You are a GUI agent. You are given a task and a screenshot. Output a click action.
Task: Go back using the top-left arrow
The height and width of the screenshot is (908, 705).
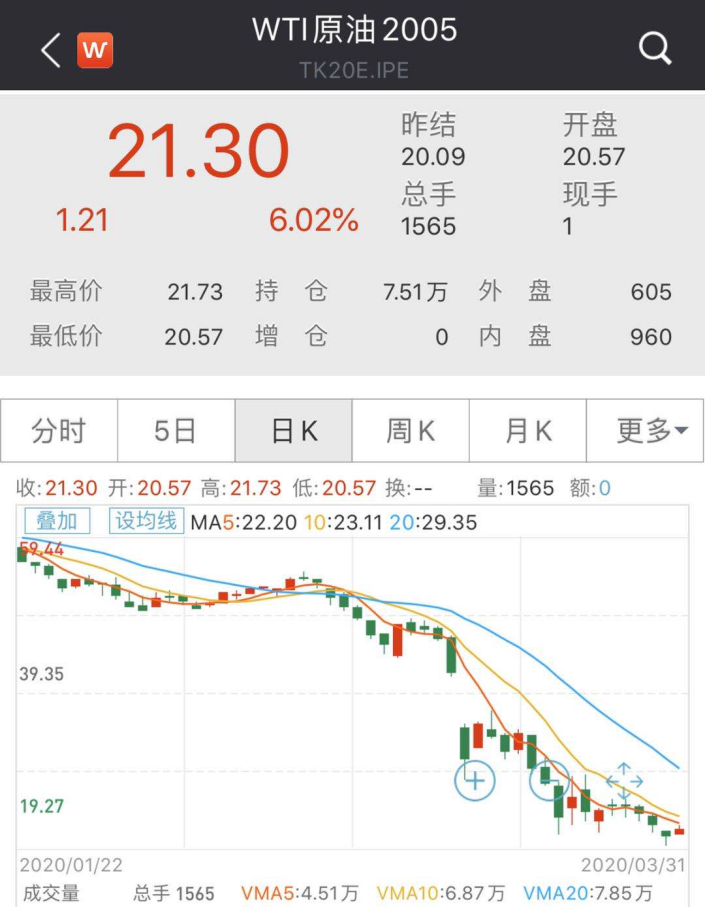click(50, 49)
